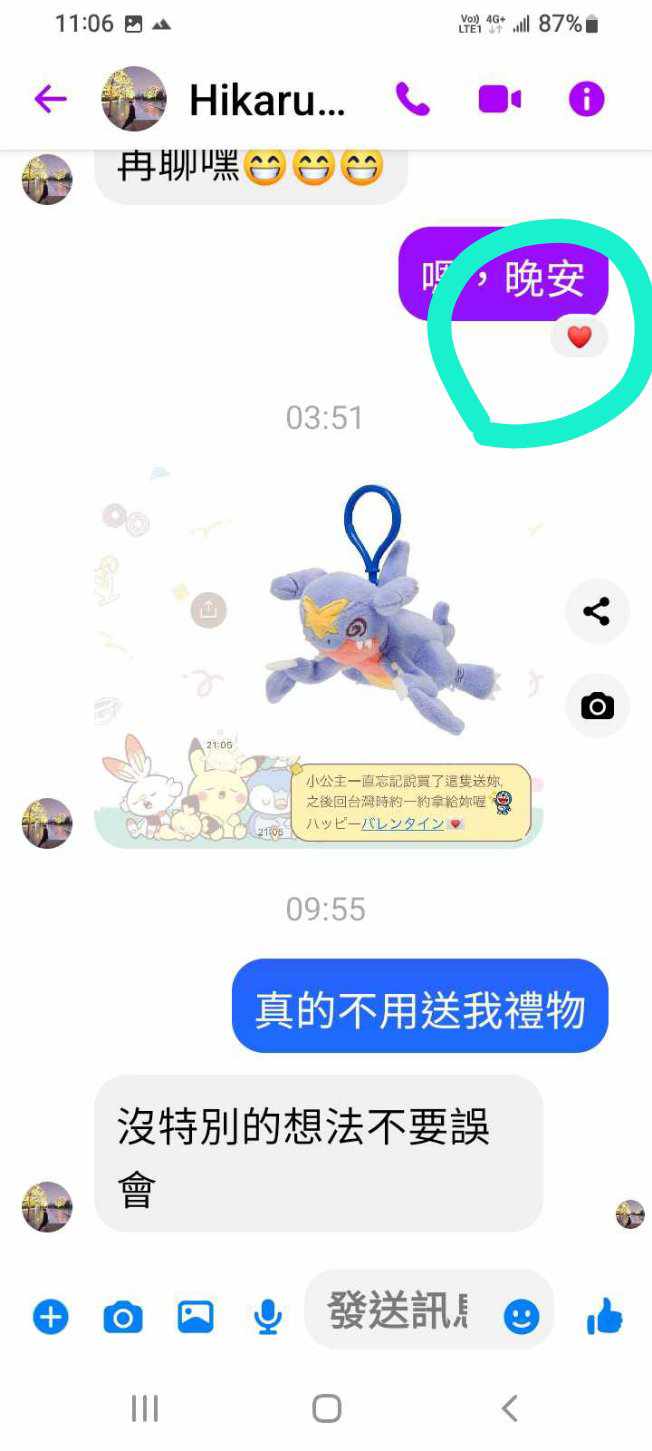Open the emoji picker

521,1317
